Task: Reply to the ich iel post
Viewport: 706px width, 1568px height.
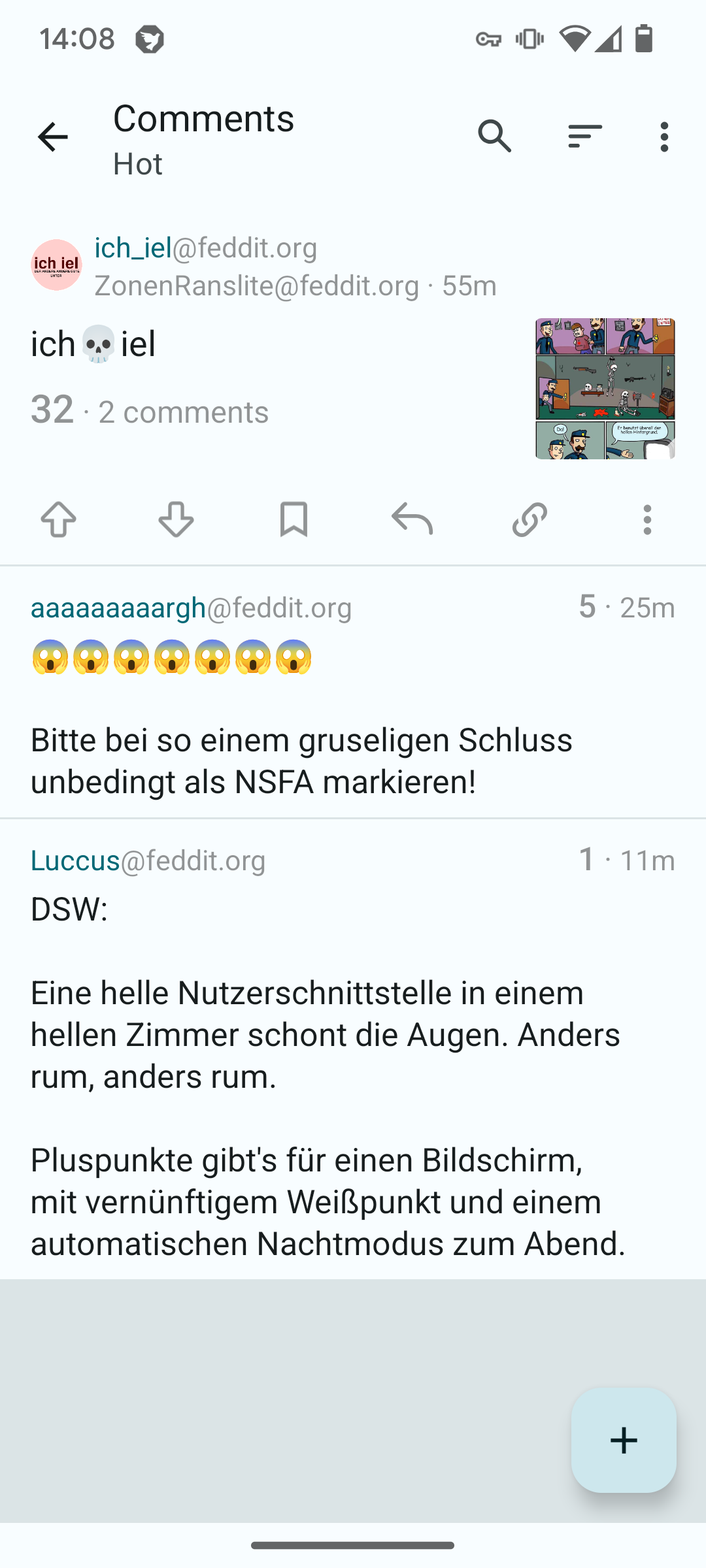Action: coord(412,520)
